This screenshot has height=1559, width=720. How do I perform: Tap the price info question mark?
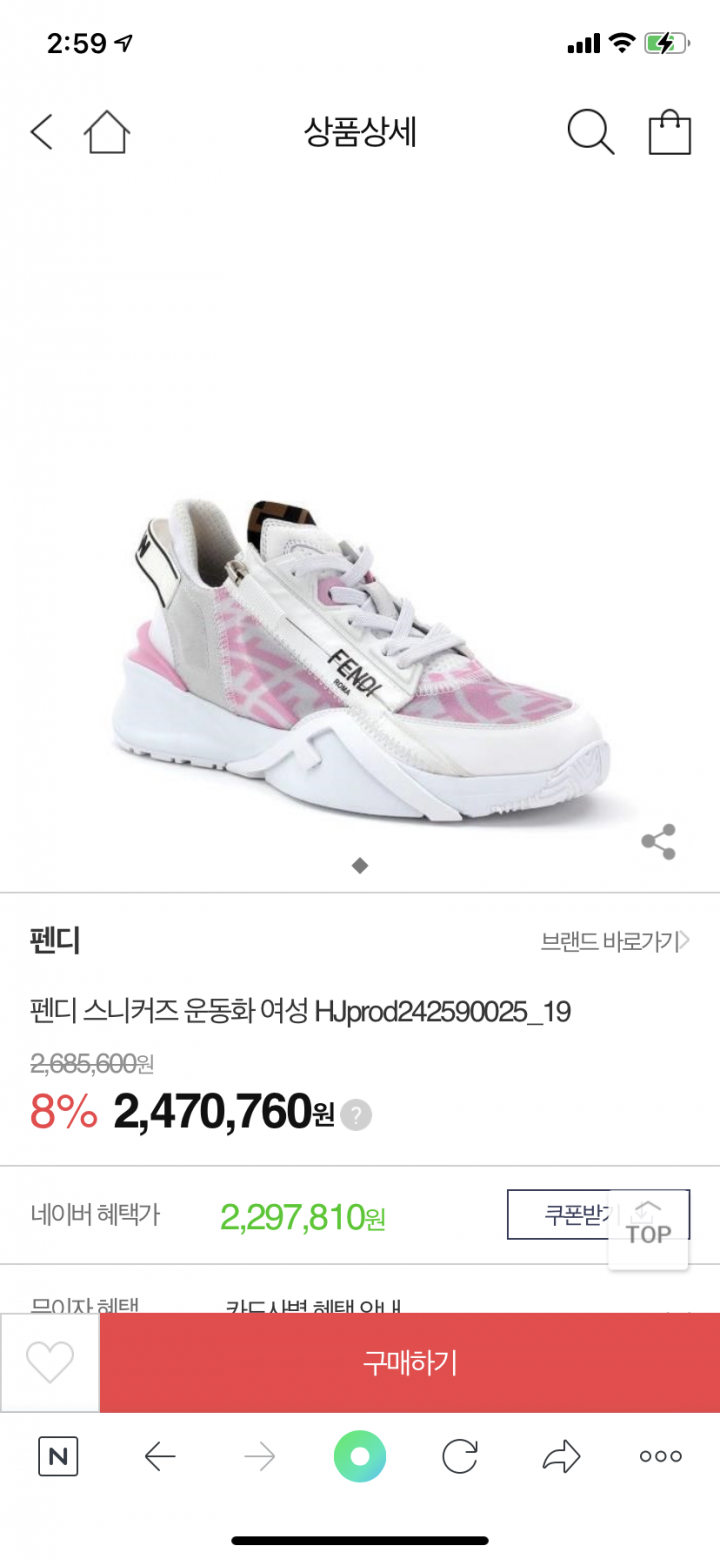click(356, 1115)
